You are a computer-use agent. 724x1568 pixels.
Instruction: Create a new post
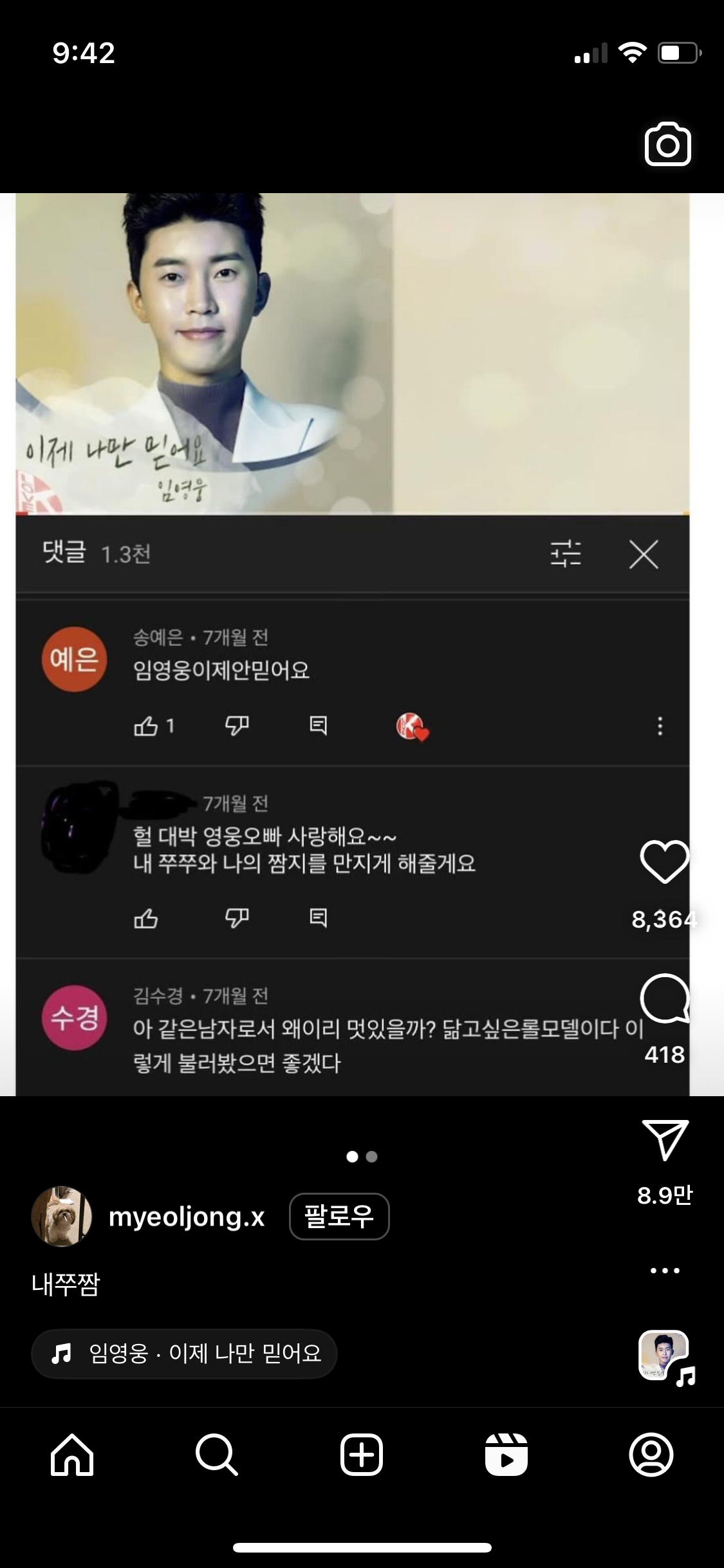(362, 1455)
